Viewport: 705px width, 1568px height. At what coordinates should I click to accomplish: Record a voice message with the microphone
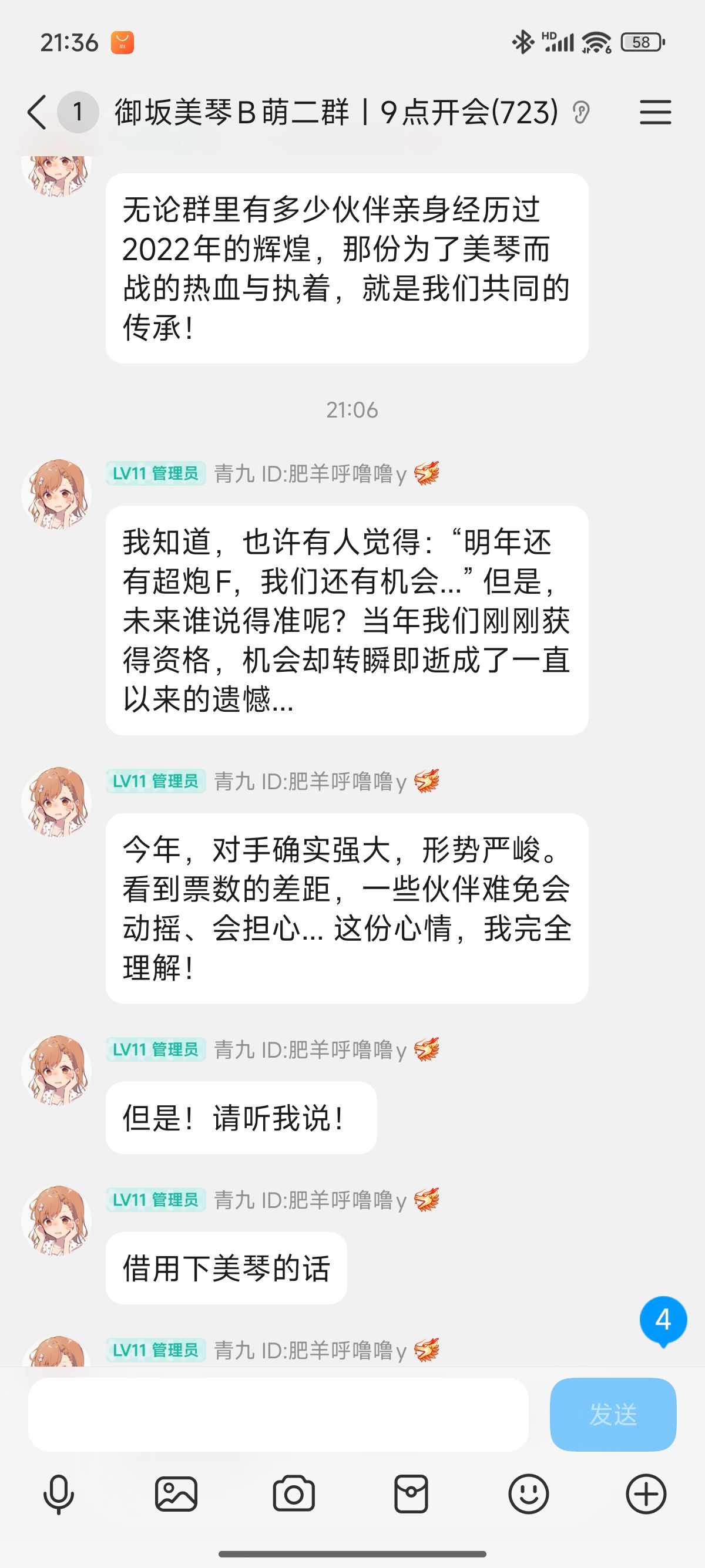[x=59, y=1495]
